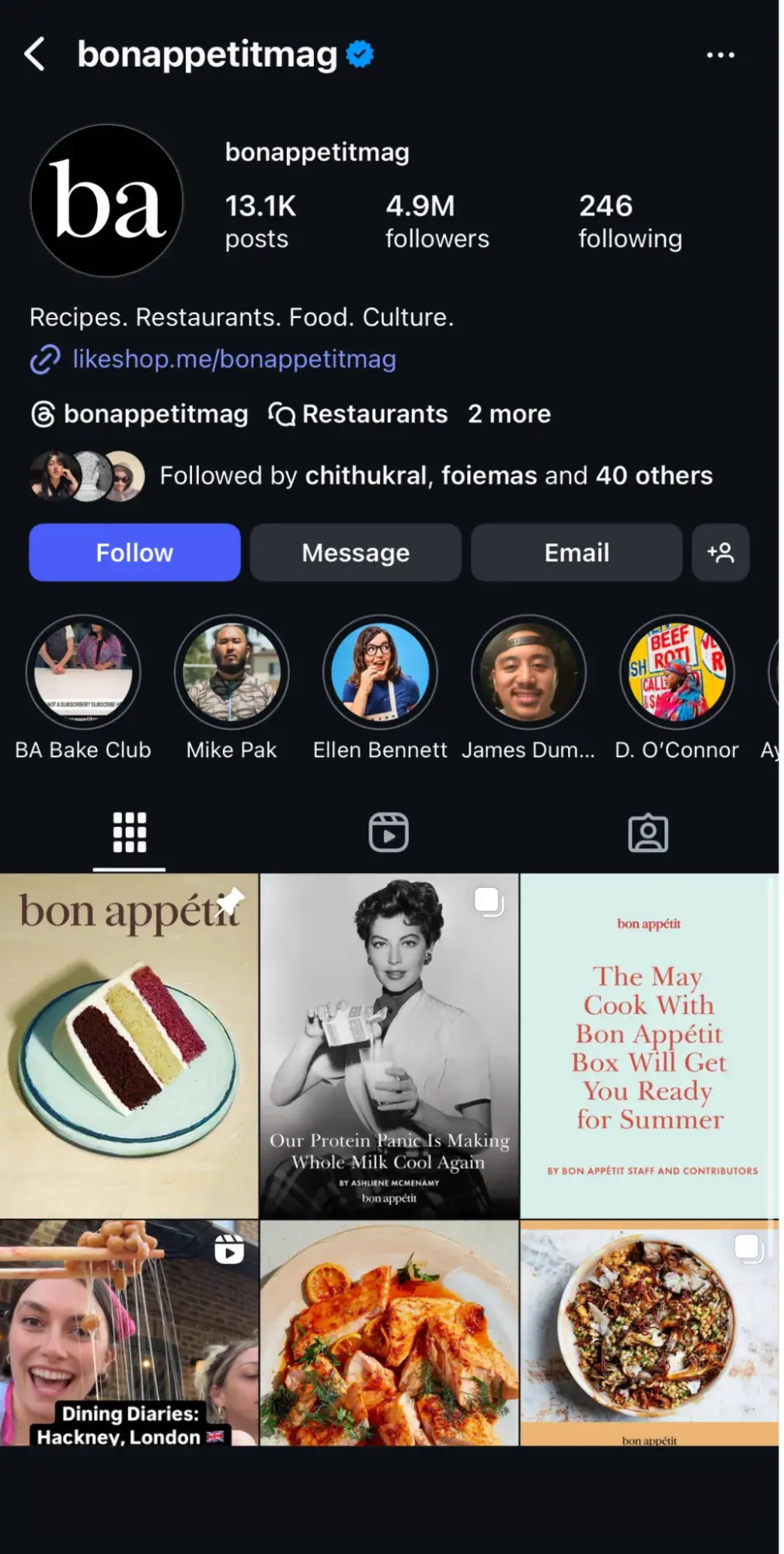Open the D. O'Connor highlight

pyautogui.click(x=677, y=673)
